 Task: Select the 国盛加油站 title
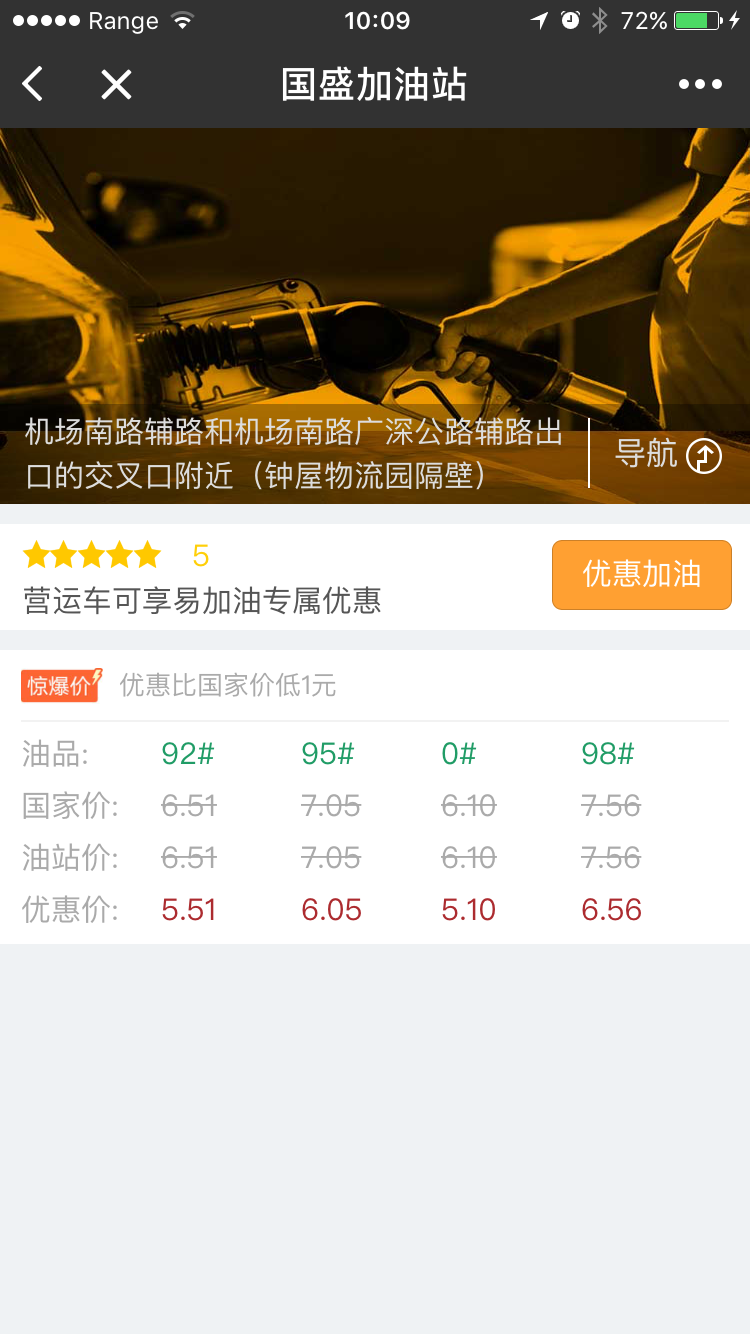(374, 84)
